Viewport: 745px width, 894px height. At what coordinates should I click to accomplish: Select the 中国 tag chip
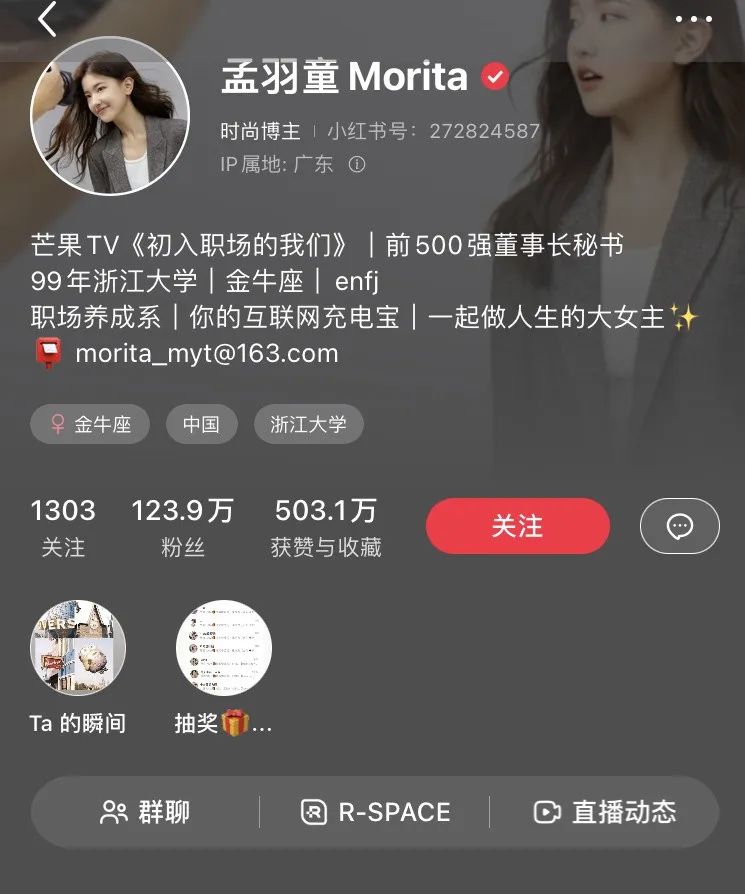point(201,424)
